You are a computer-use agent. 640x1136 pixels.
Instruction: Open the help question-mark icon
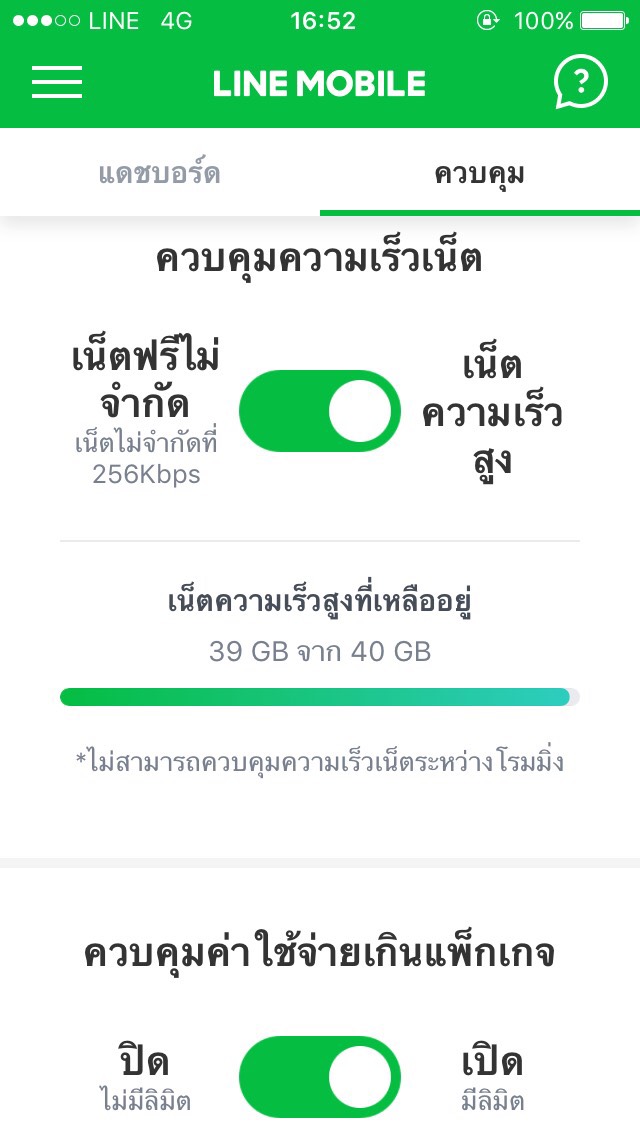(x=580, y=81)
